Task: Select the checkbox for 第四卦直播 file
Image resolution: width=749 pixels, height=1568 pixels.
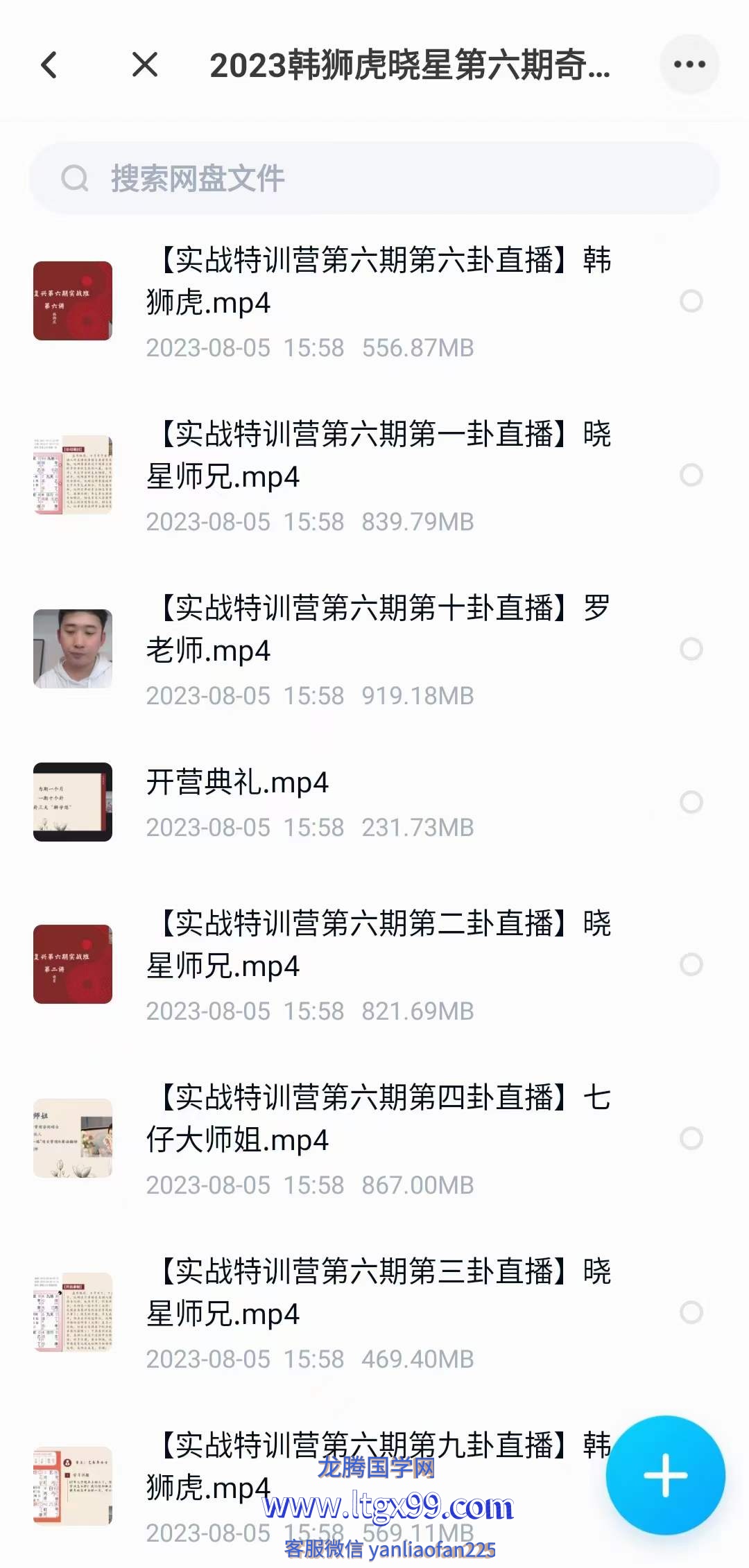Action: pyautogui.click(x=691, y=1138)
